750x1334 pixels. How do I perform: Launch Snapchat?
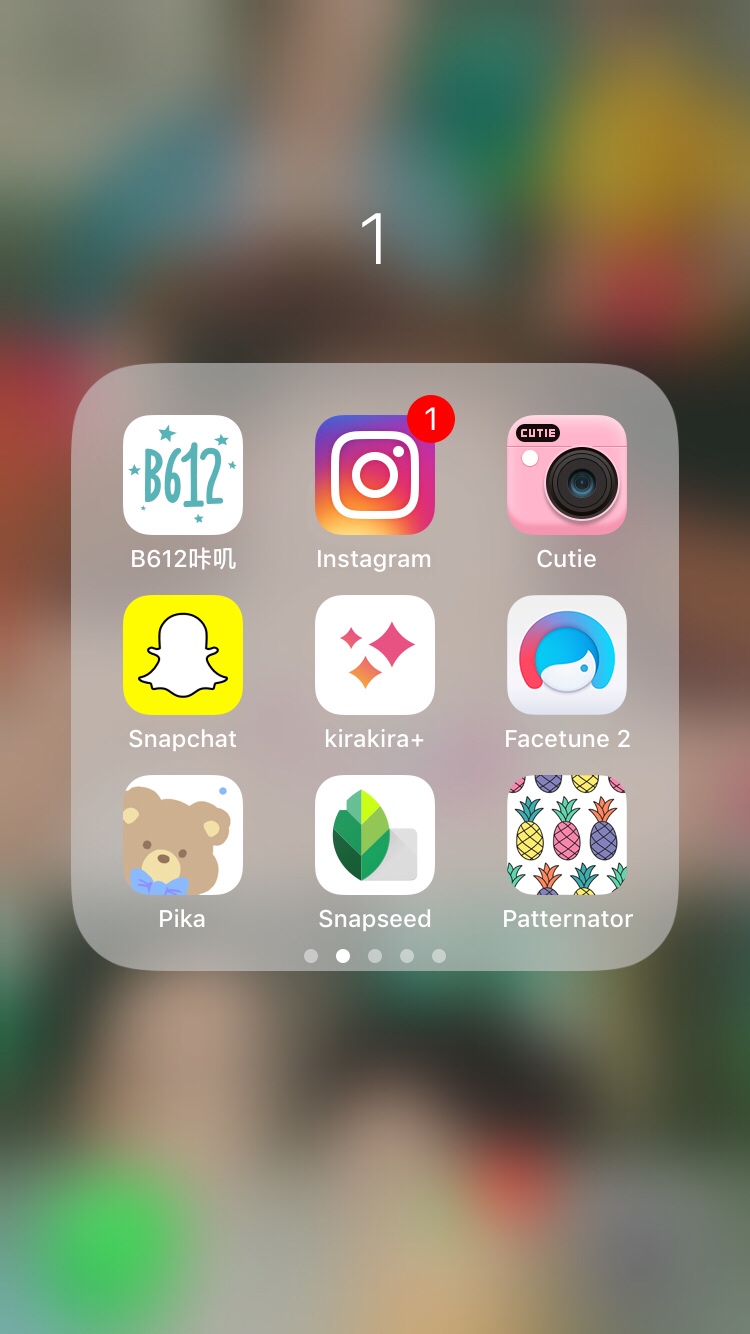click(x=183, y=655)
